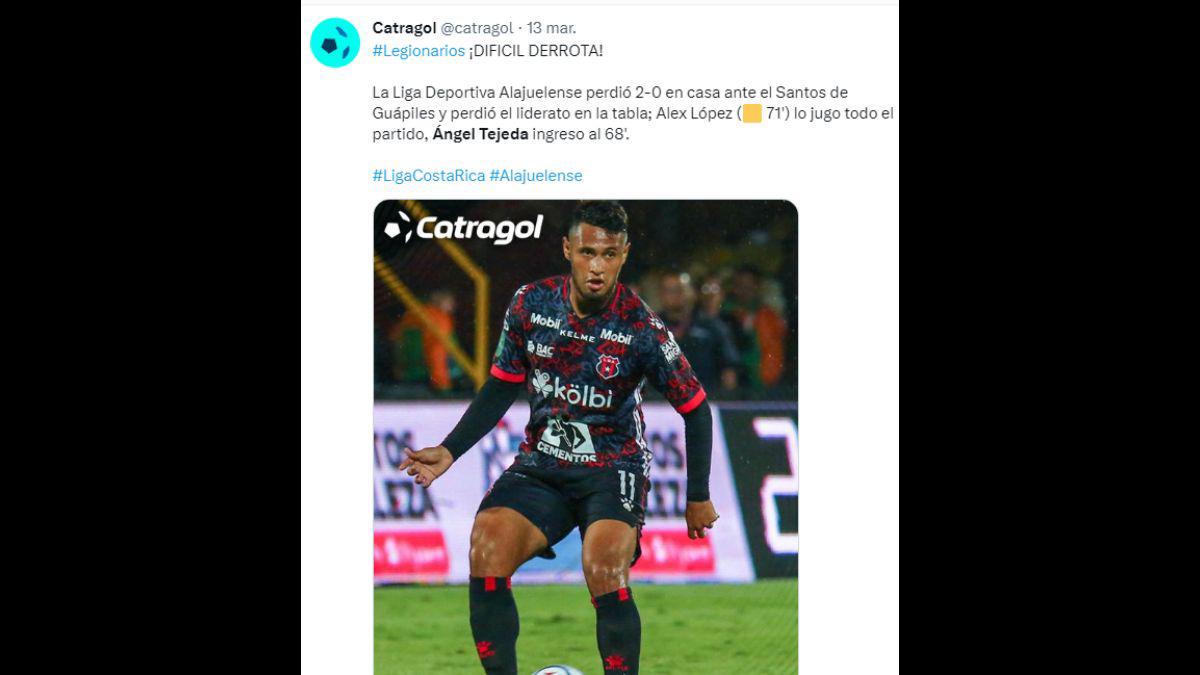Viewport: 1200px width, 675px height.
Task: Expand the tweet's attached player photo
Action: [x=585, y=440]
